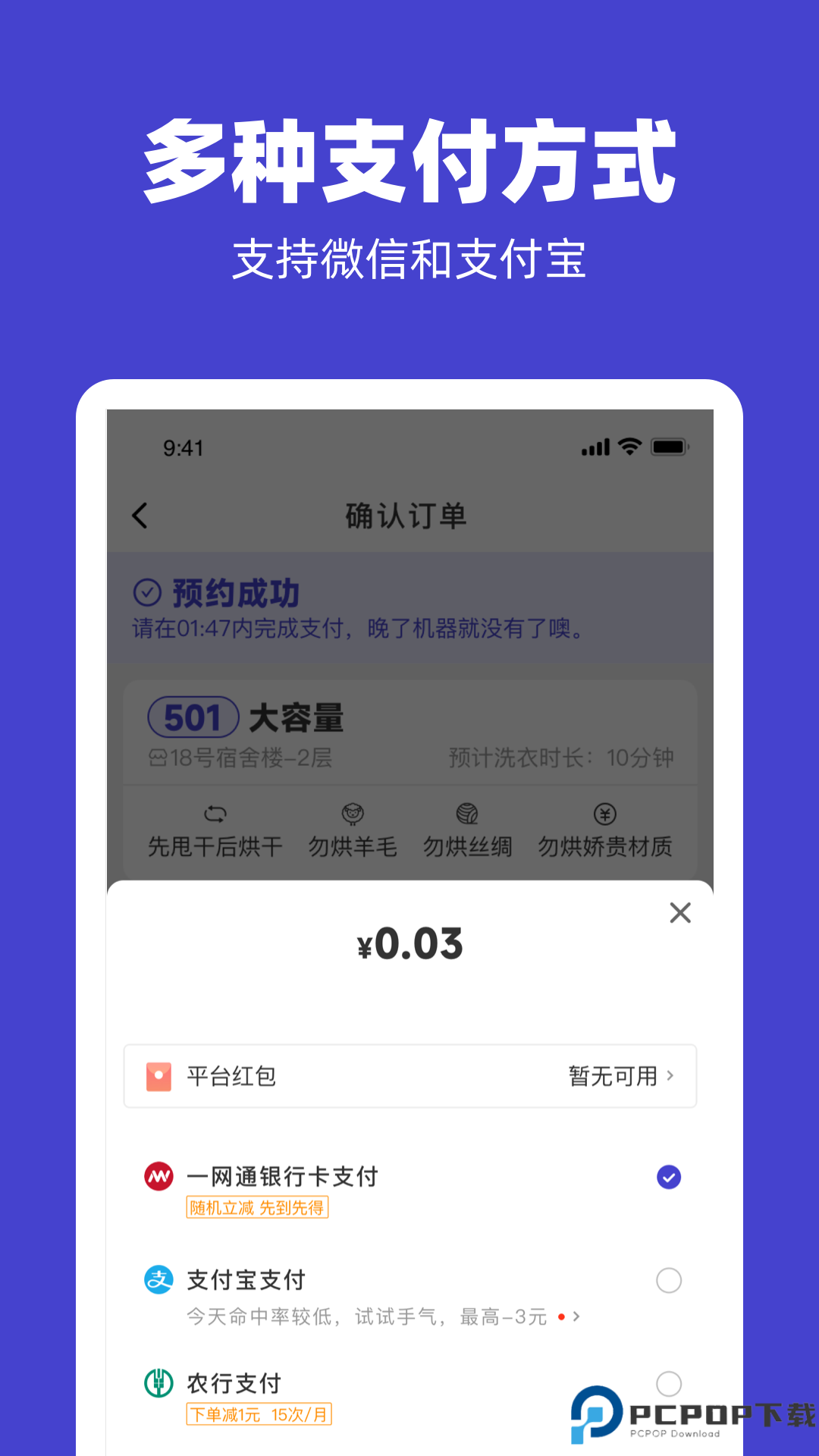Click the 农行支付 green bank icon
The height and width of the screenshot is (1456, 819).
coord(158,1383)
